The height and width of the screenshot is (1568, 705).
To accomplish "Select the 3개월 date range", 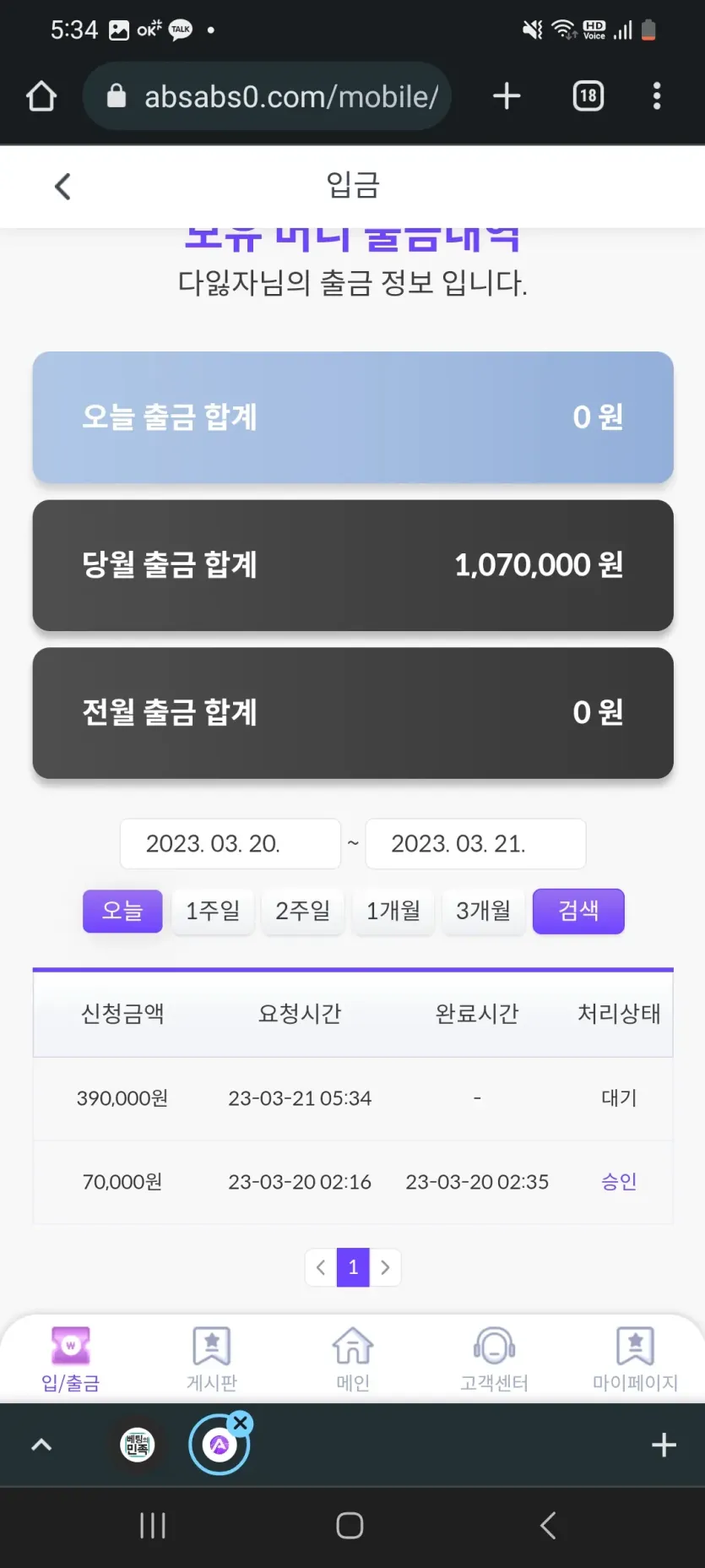I will click(483, 911).
